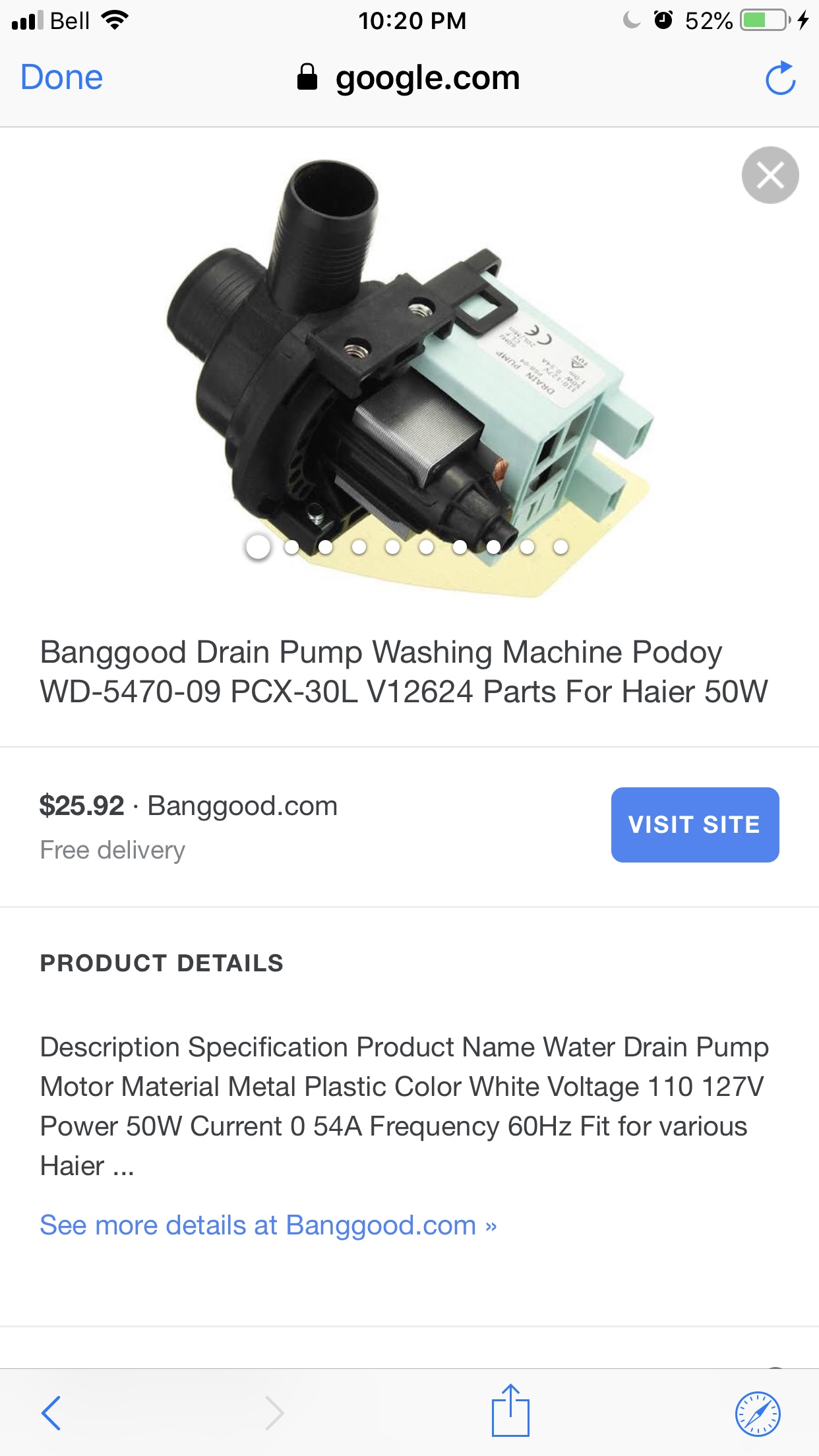The height and width of the screenshot is (1456, 819).
Task: Open the share sheet
Action: 510,1410
